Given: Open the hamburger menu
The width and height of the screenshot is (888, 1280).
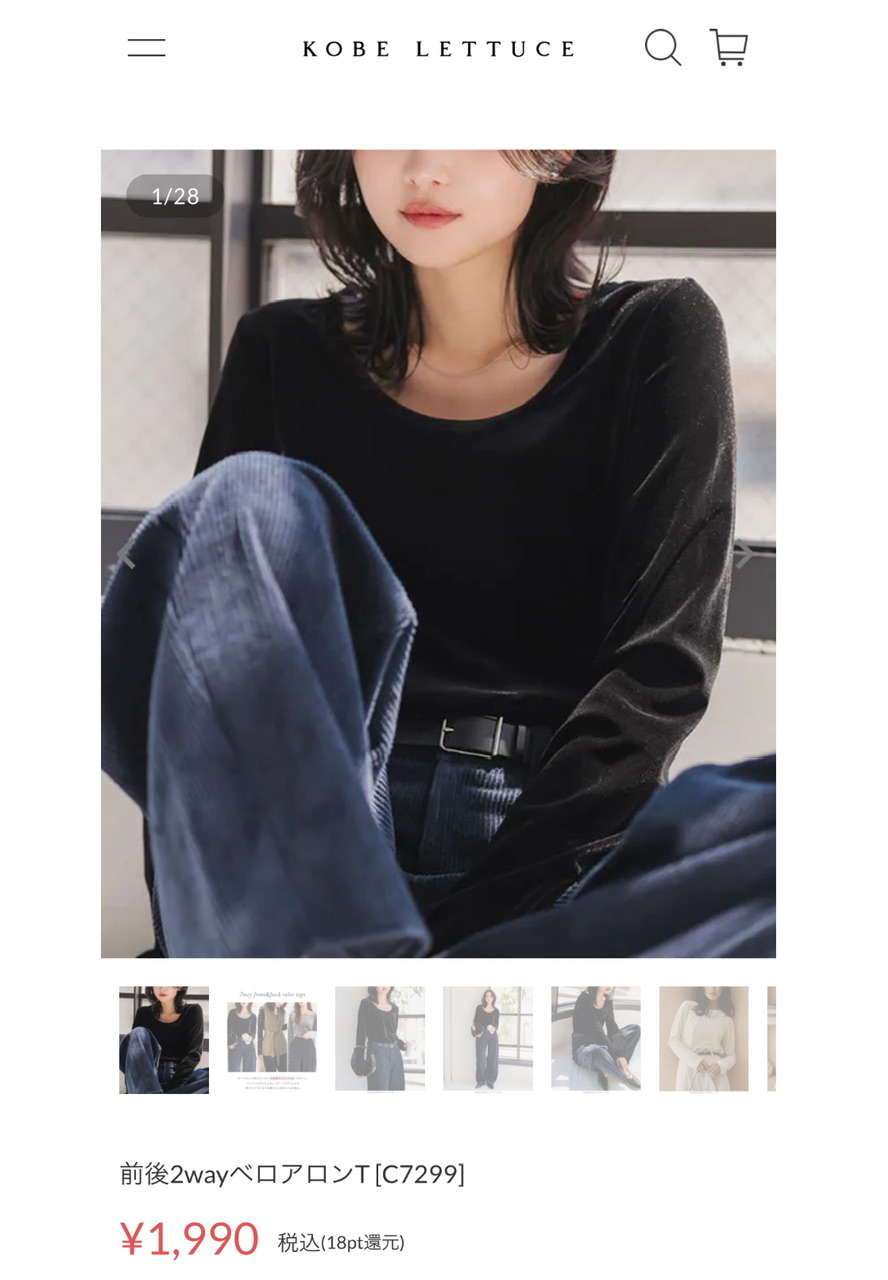Looking at the screenshot, I should [x=147, y=47].
